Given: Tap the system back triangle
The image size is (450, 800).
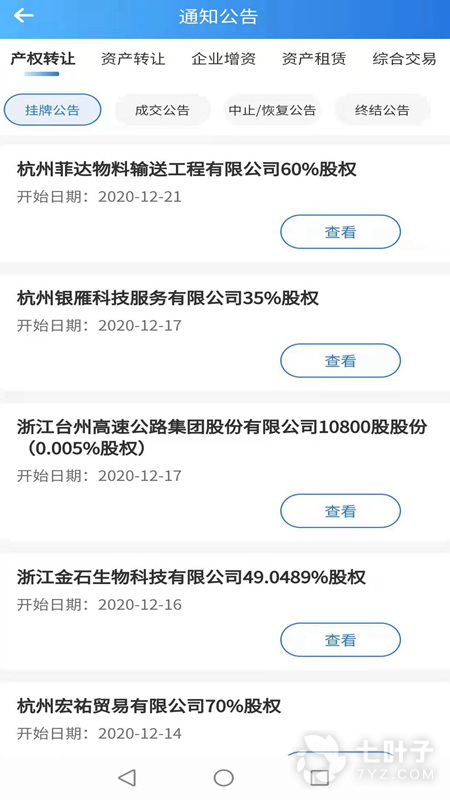Looking at the screenshot, I should tap(127, 778).
